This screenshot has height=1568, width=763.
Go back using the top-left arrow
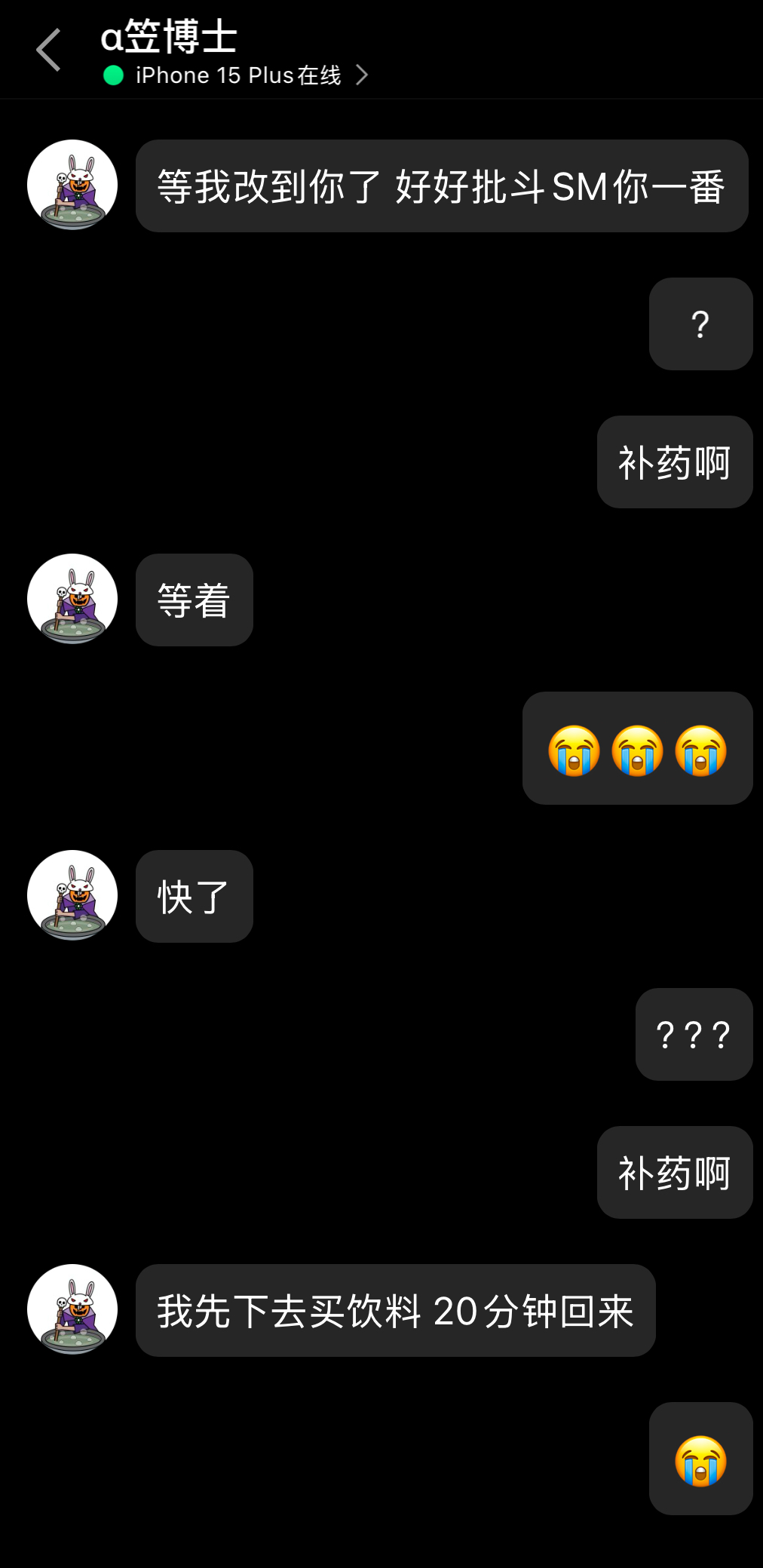[x=48, y=51]
